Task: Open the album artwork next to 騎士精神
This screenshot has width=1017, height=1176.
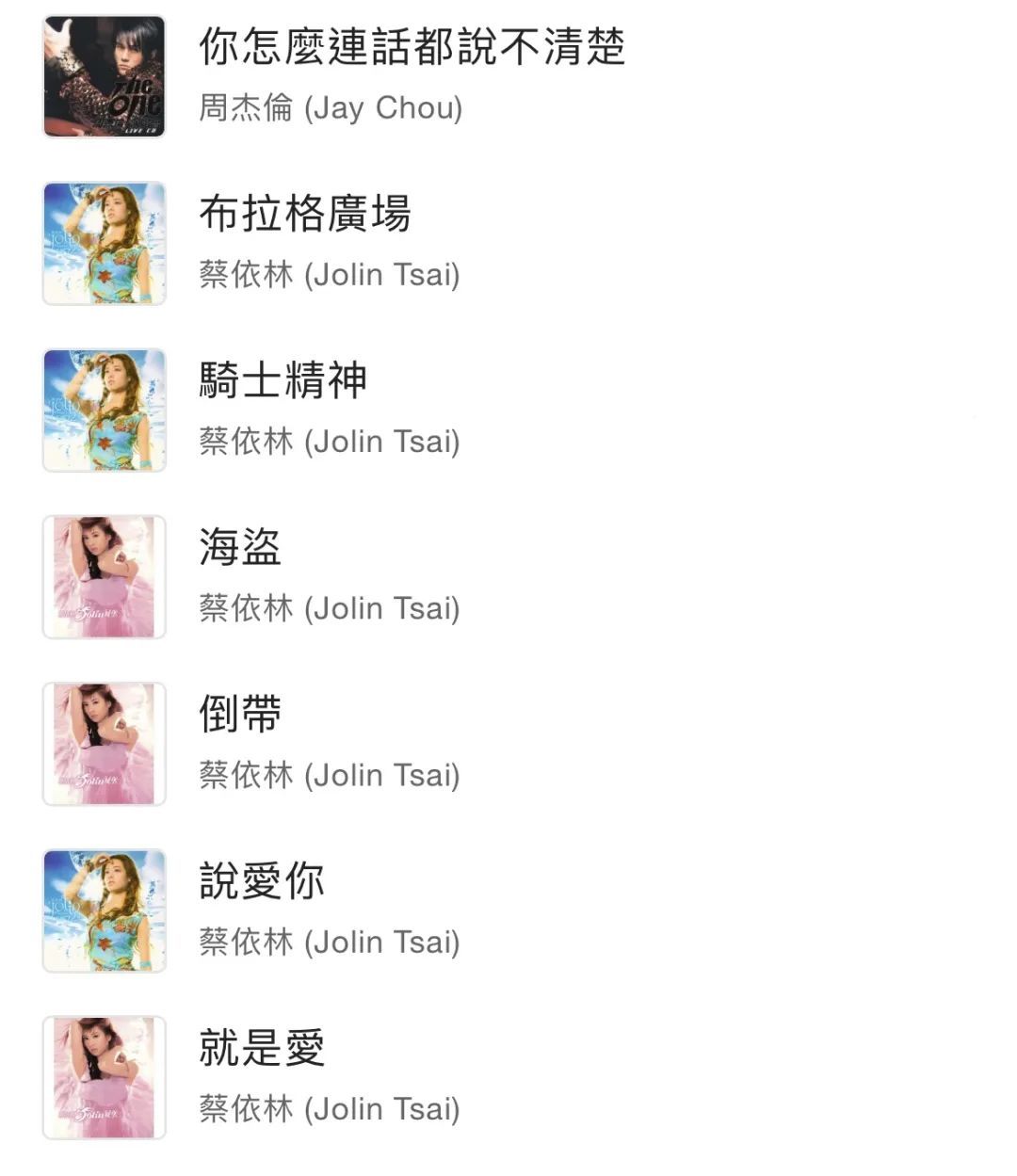Action: tap(104, 409)
